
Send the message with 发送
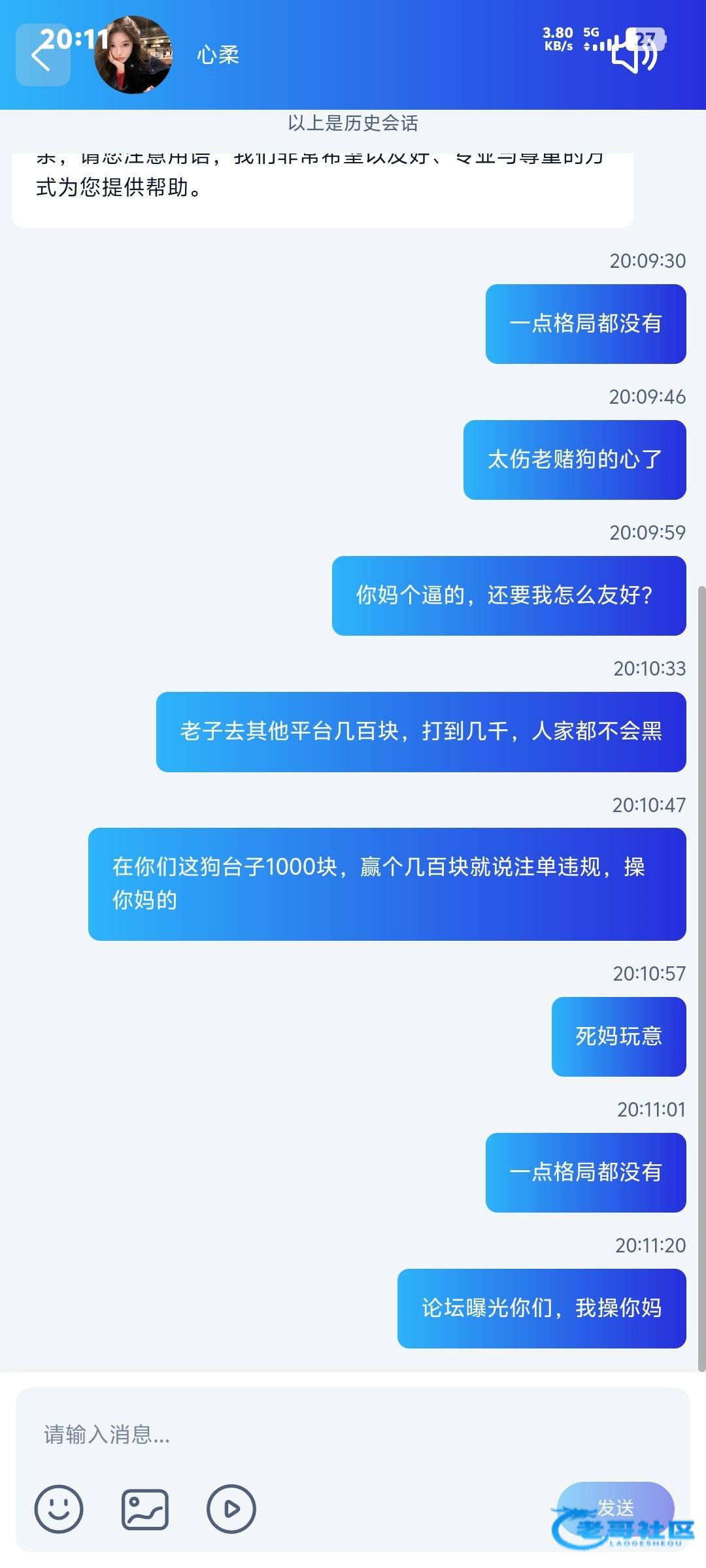coord(615,1507)
